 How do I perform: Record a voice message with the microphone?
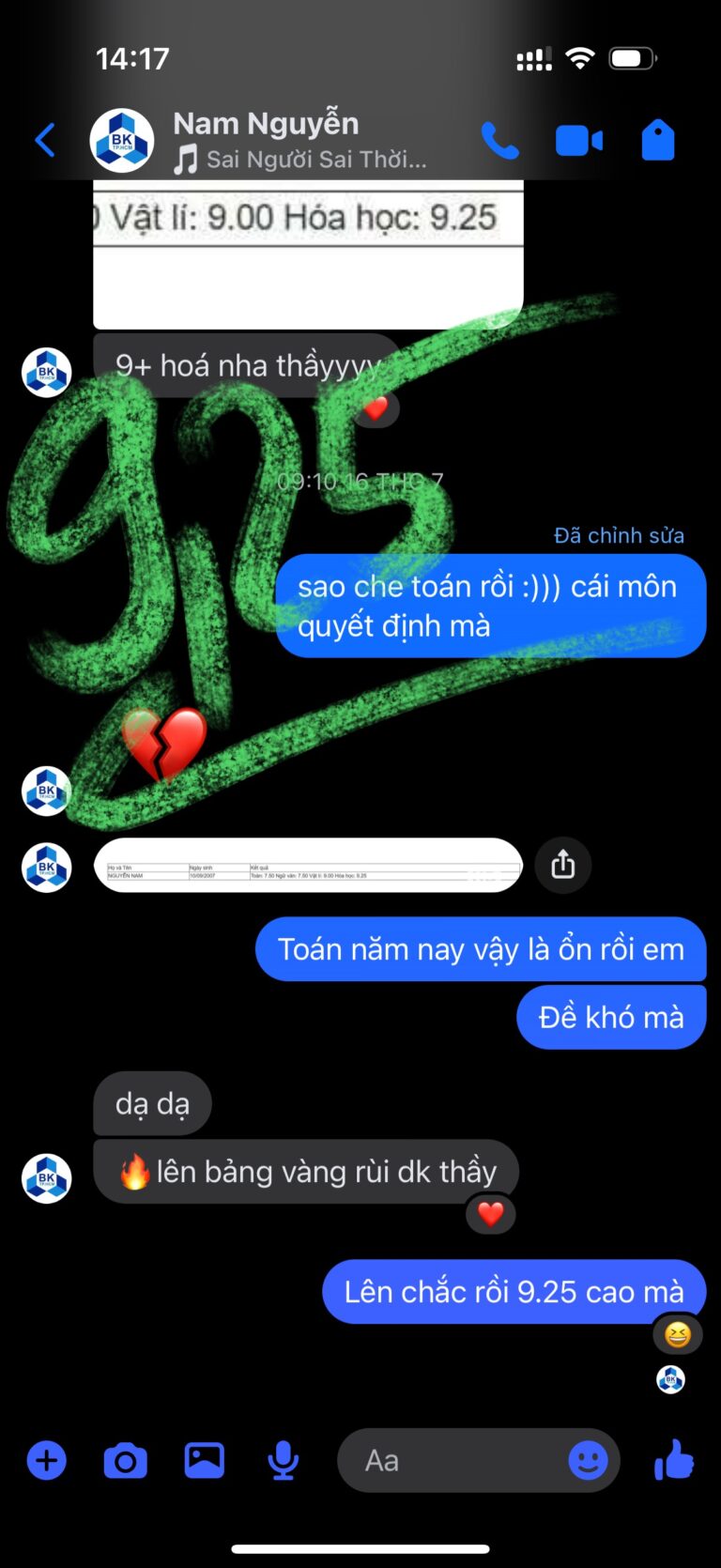(x=283, y=1461)
